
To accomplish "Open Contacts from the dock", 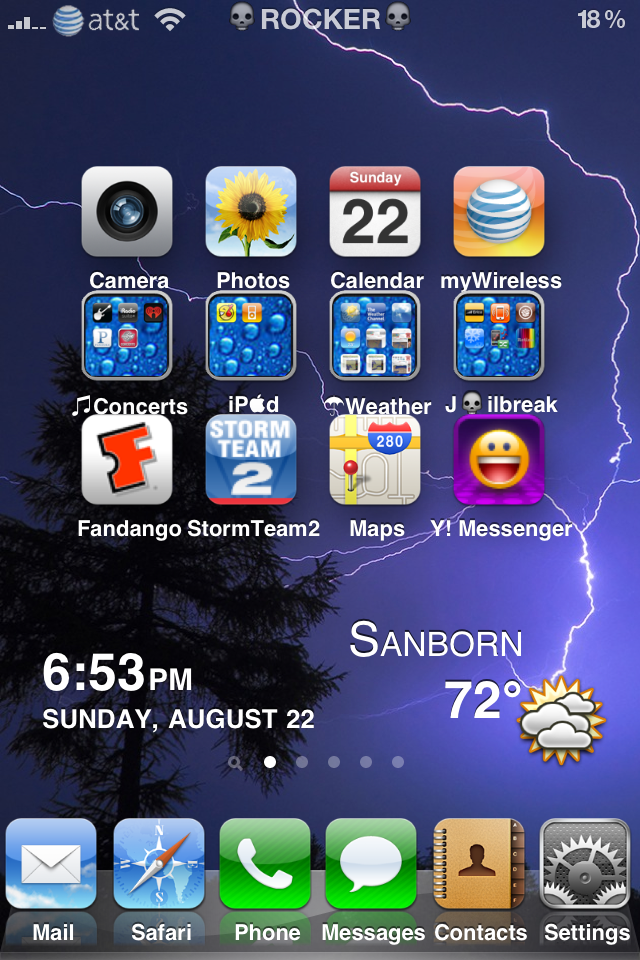I will click(479, 865).
